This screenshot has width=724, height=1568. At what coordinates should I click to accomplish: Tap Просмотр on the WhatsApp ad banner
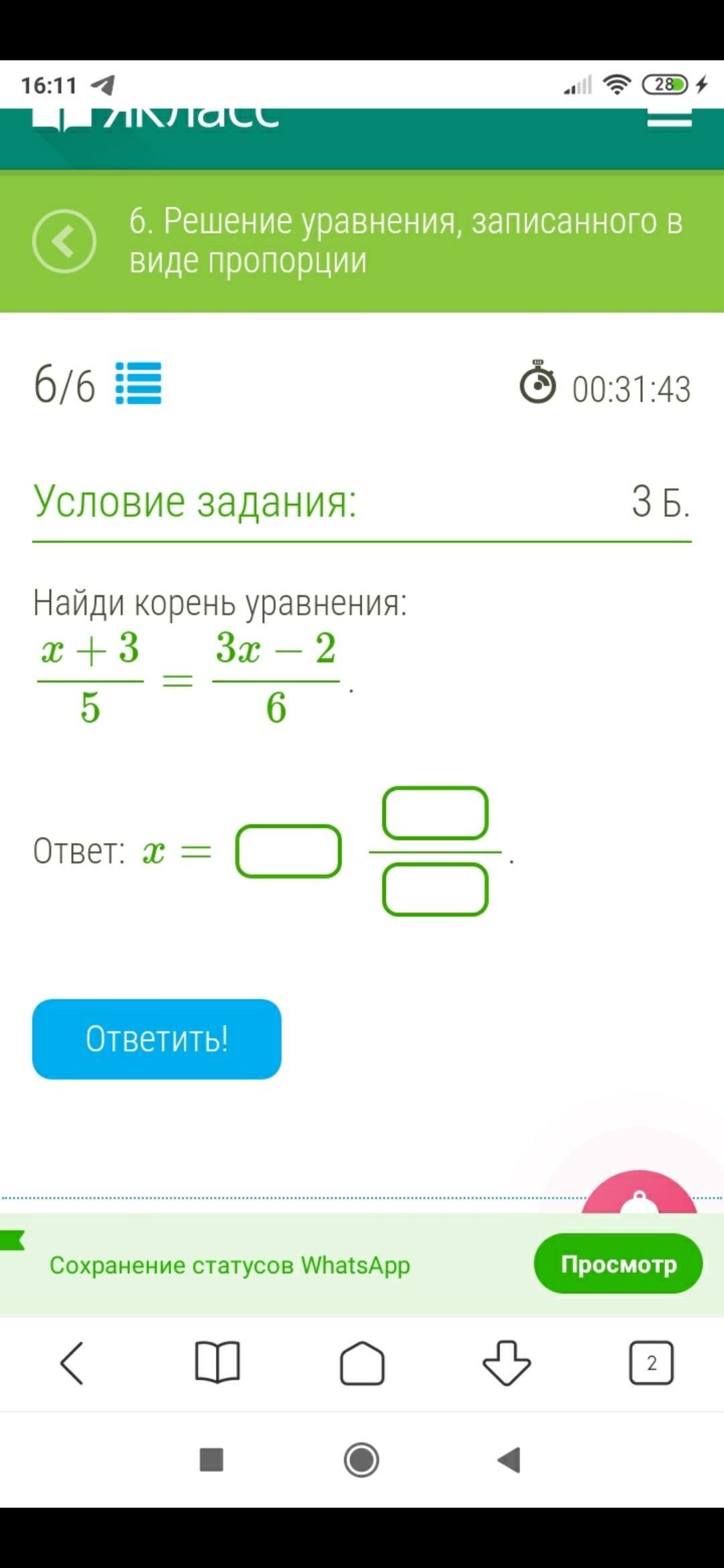point(618,1264)
